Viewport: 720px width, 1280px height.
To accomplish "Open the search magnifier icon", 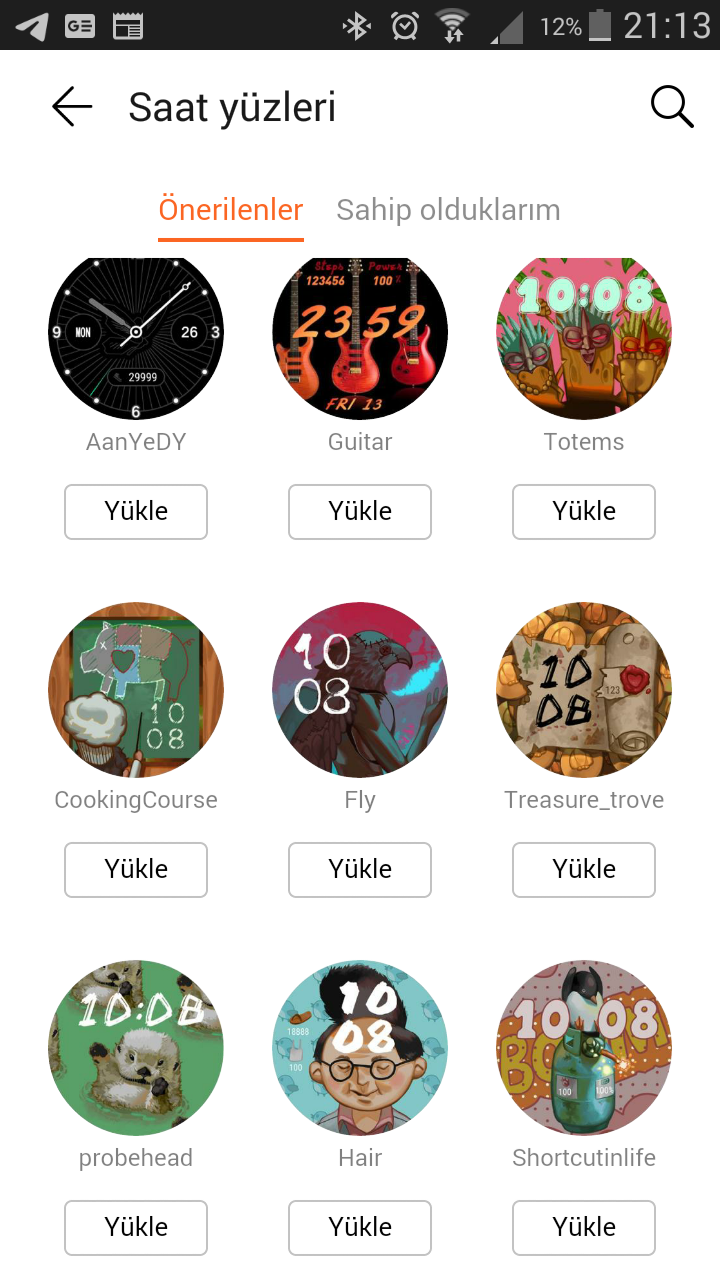I will pos(672,106).
